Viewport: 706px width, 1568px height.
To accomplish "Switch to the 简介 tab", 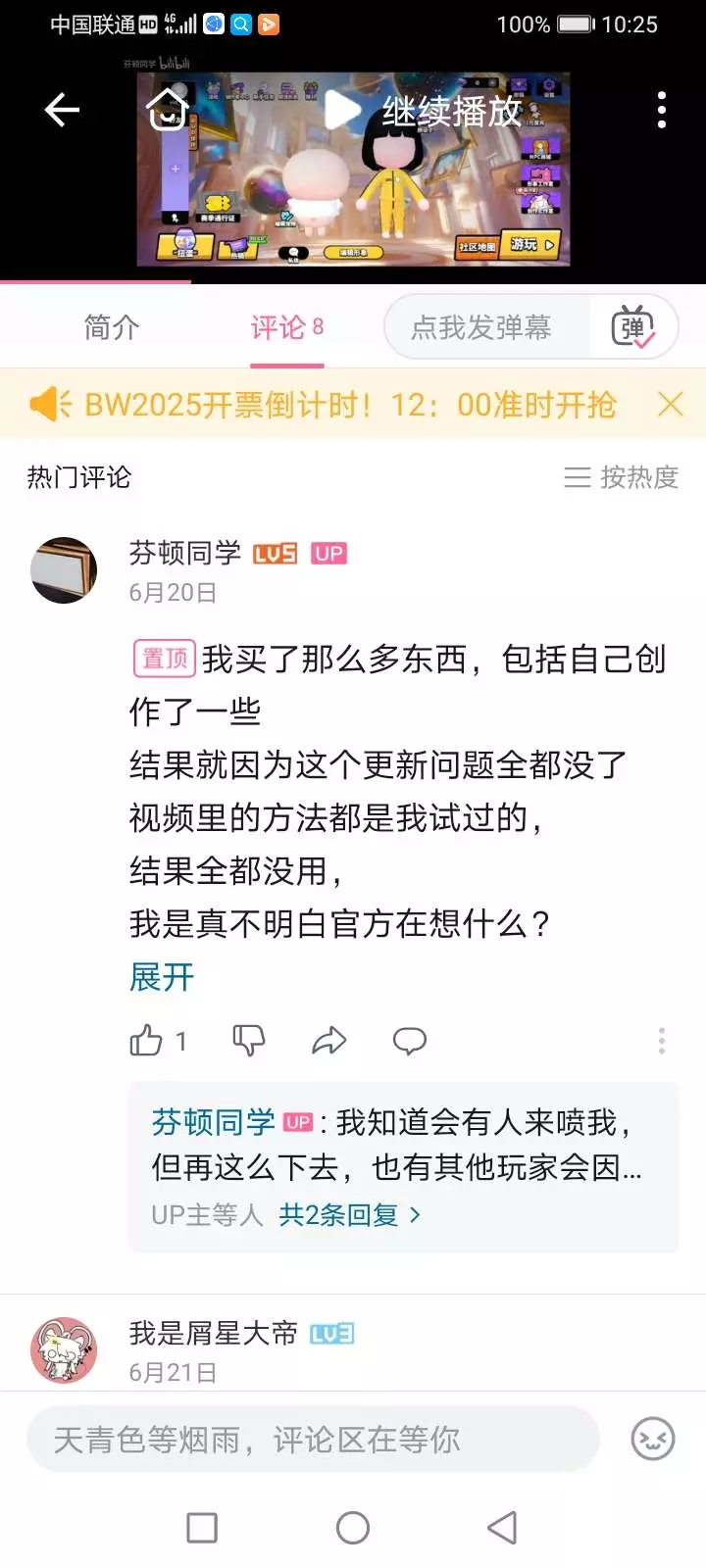I will tap(112, 327).
